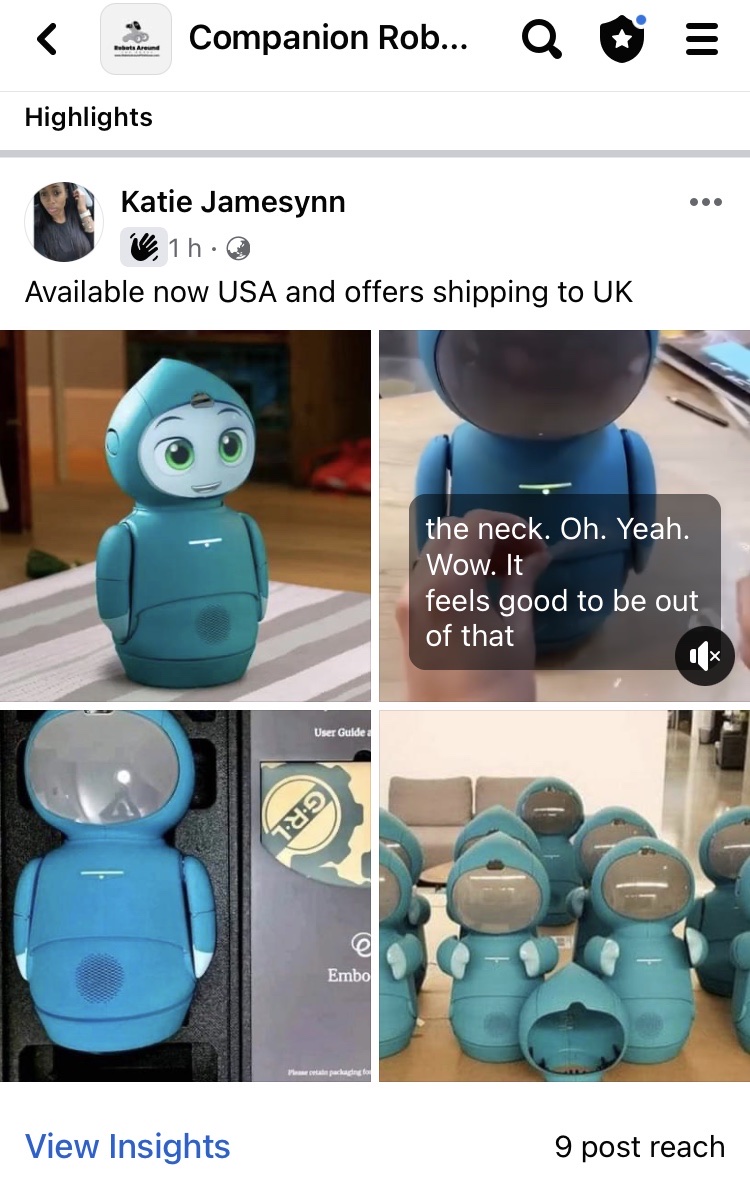Unmute the video sound
The height and width of the screenshot is (1189, 750).
[x=705, y=656]
